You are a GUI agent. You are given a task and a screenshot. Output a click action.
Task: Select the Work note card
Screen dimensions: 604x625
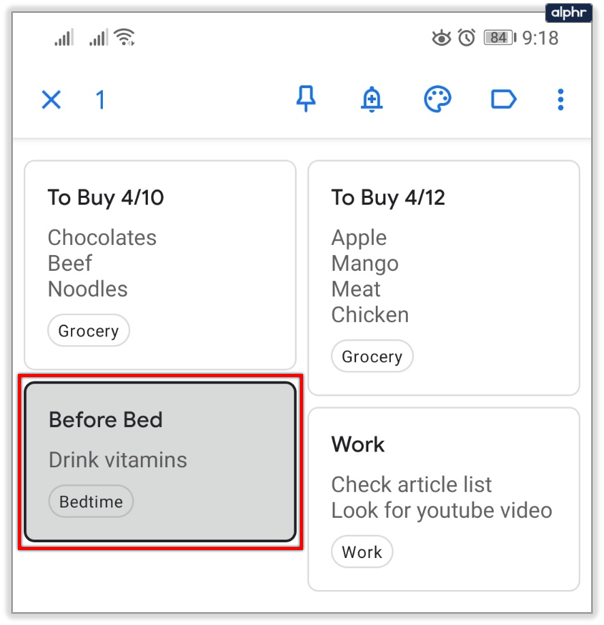click(443, 498)
